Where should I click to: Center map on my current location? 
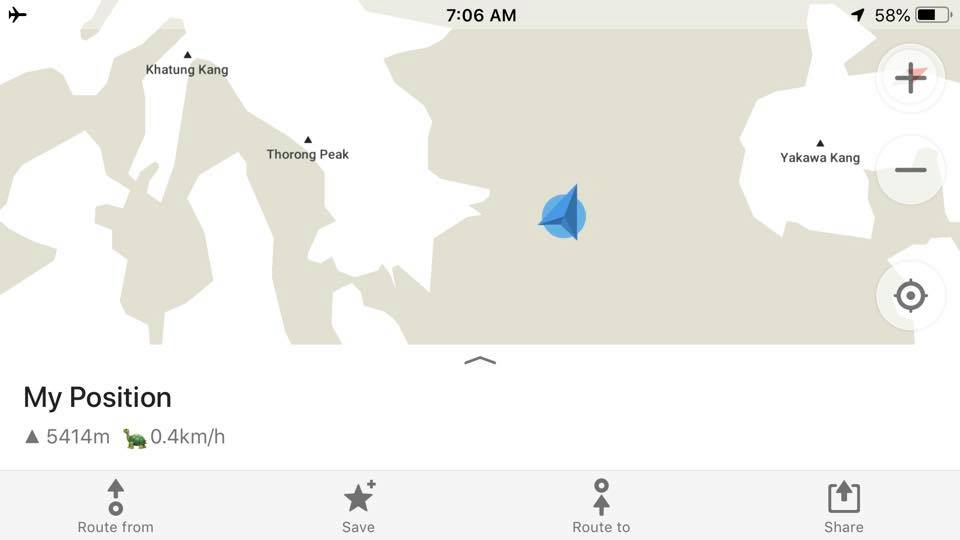(910, 296)
